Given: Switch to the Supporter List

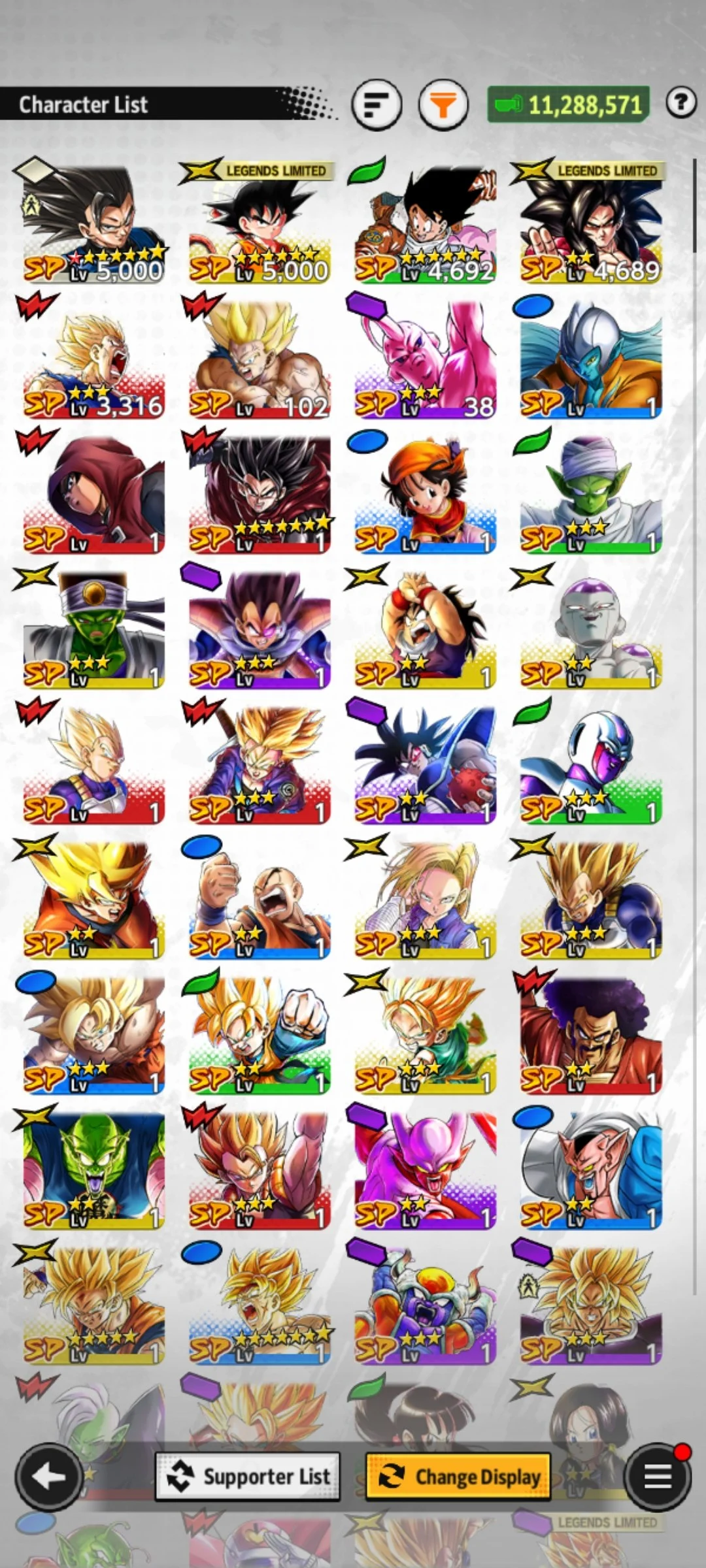Looking at the screenshot, I should tap(248, 1477).
